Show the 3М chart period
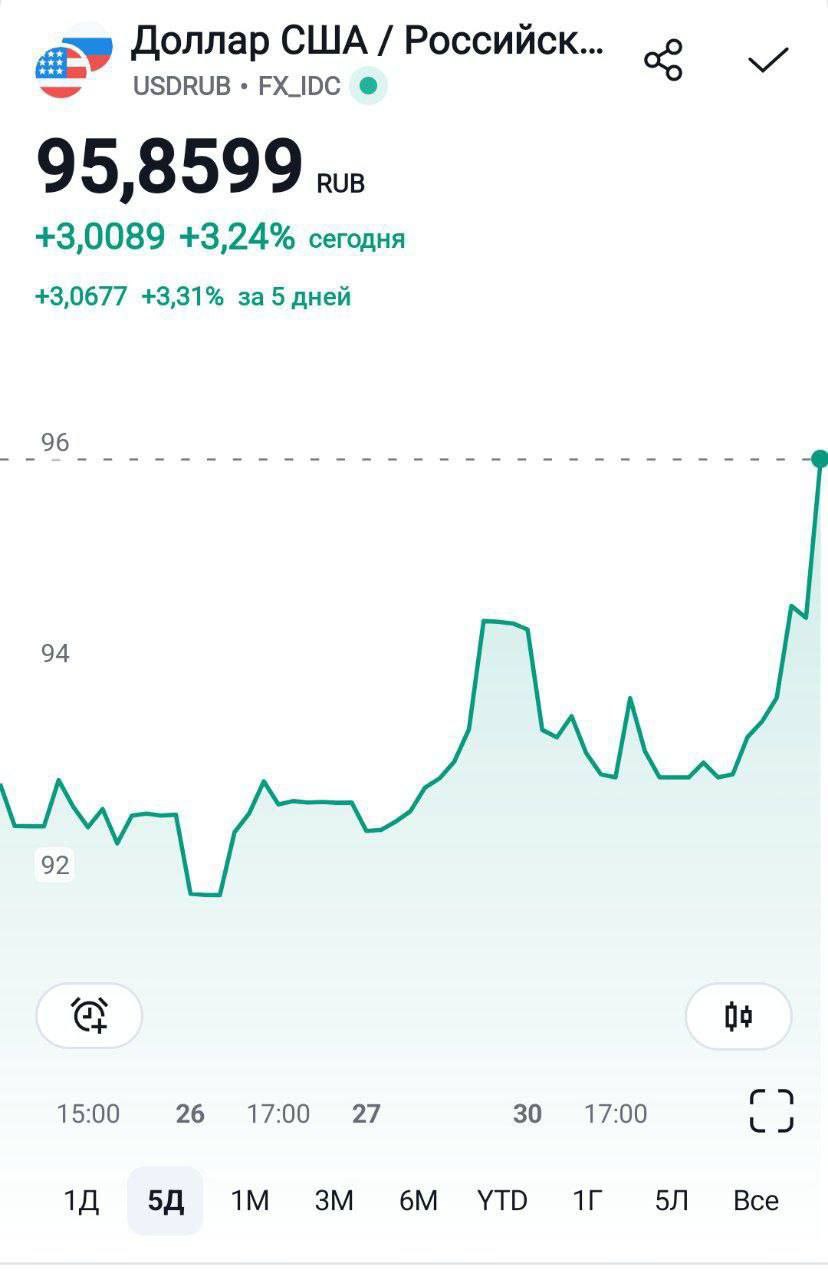Screen dimensions: 828x1280 click(334, 1200)
